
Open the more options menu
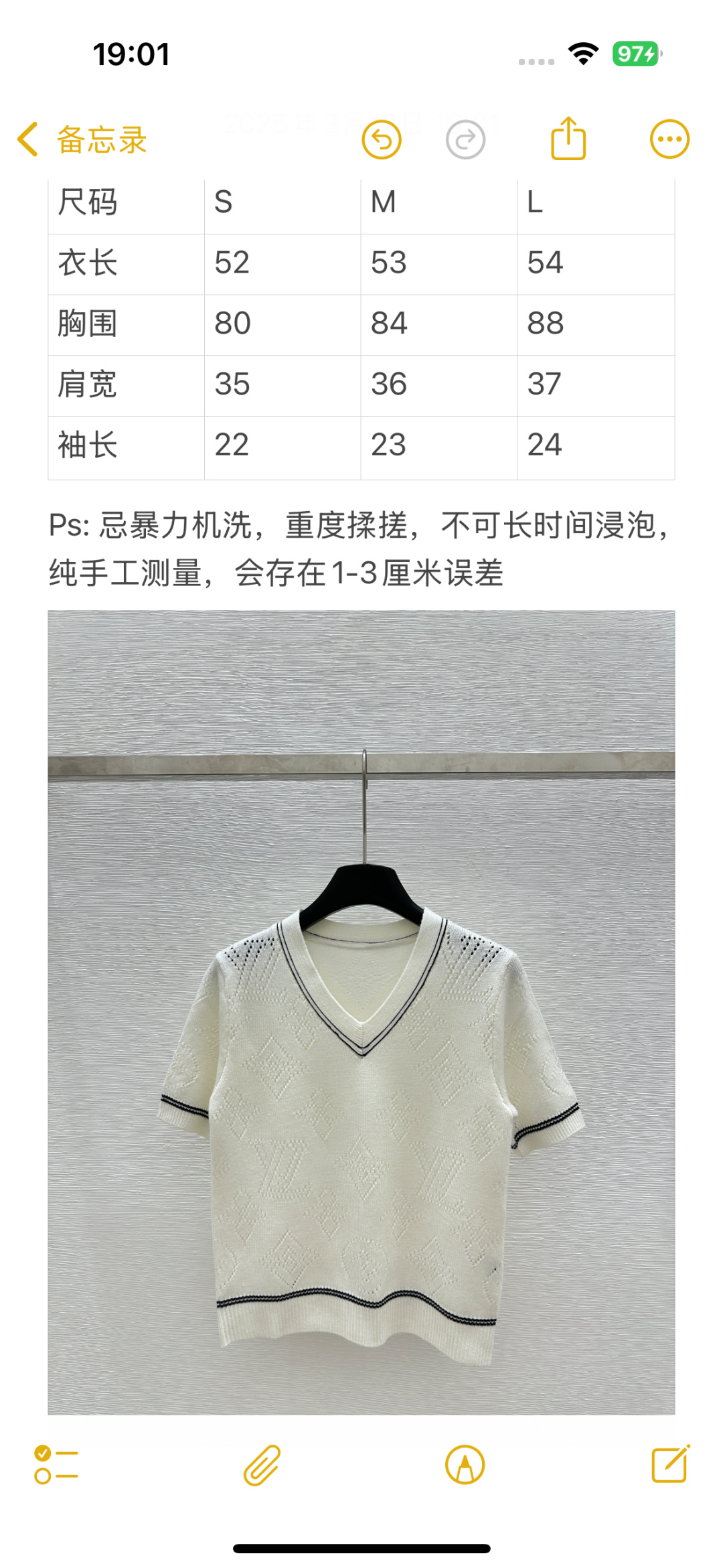pos(669,139)
